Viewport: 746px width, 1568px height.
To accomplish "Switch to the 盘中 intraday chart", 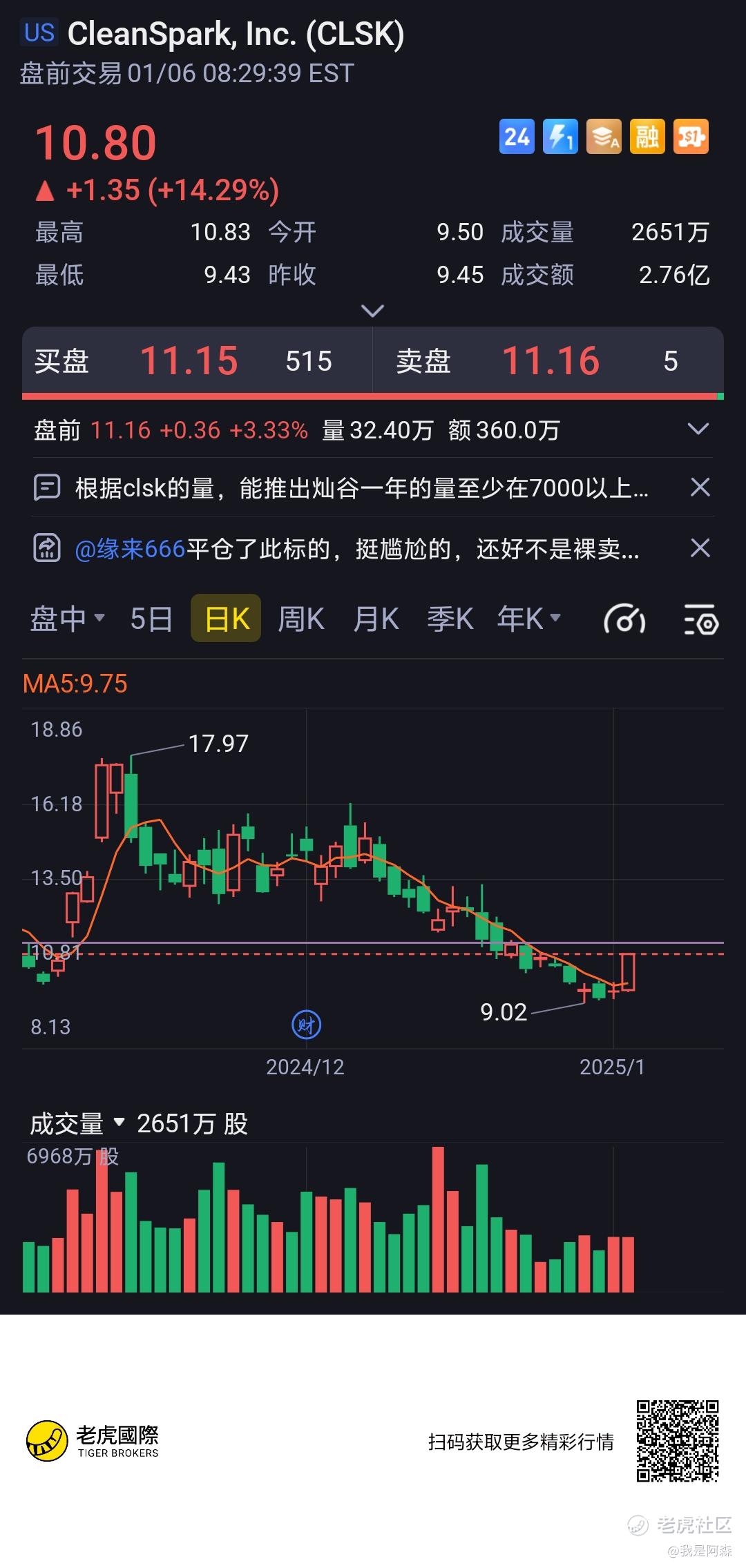I will pyautogui.click(x=67, y=619).
